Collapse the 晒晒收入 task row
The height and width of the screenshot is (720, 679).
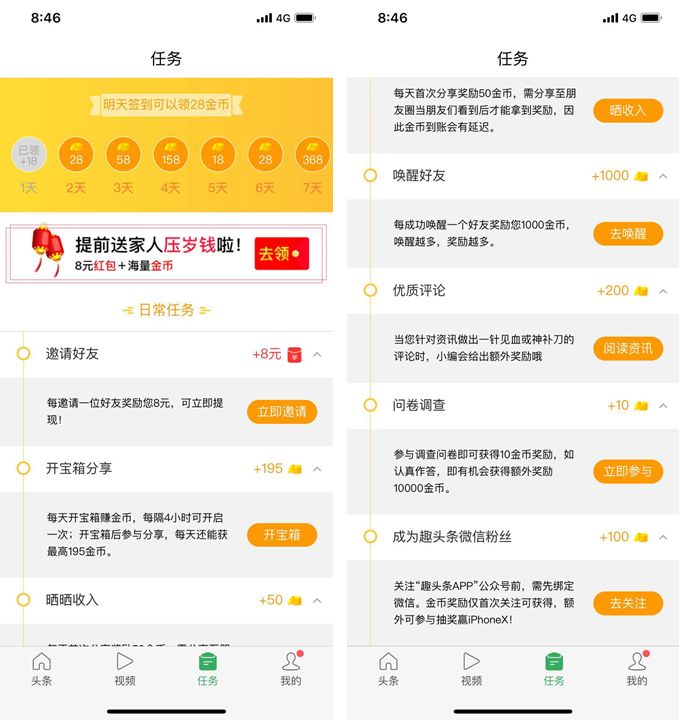(317, 600)
